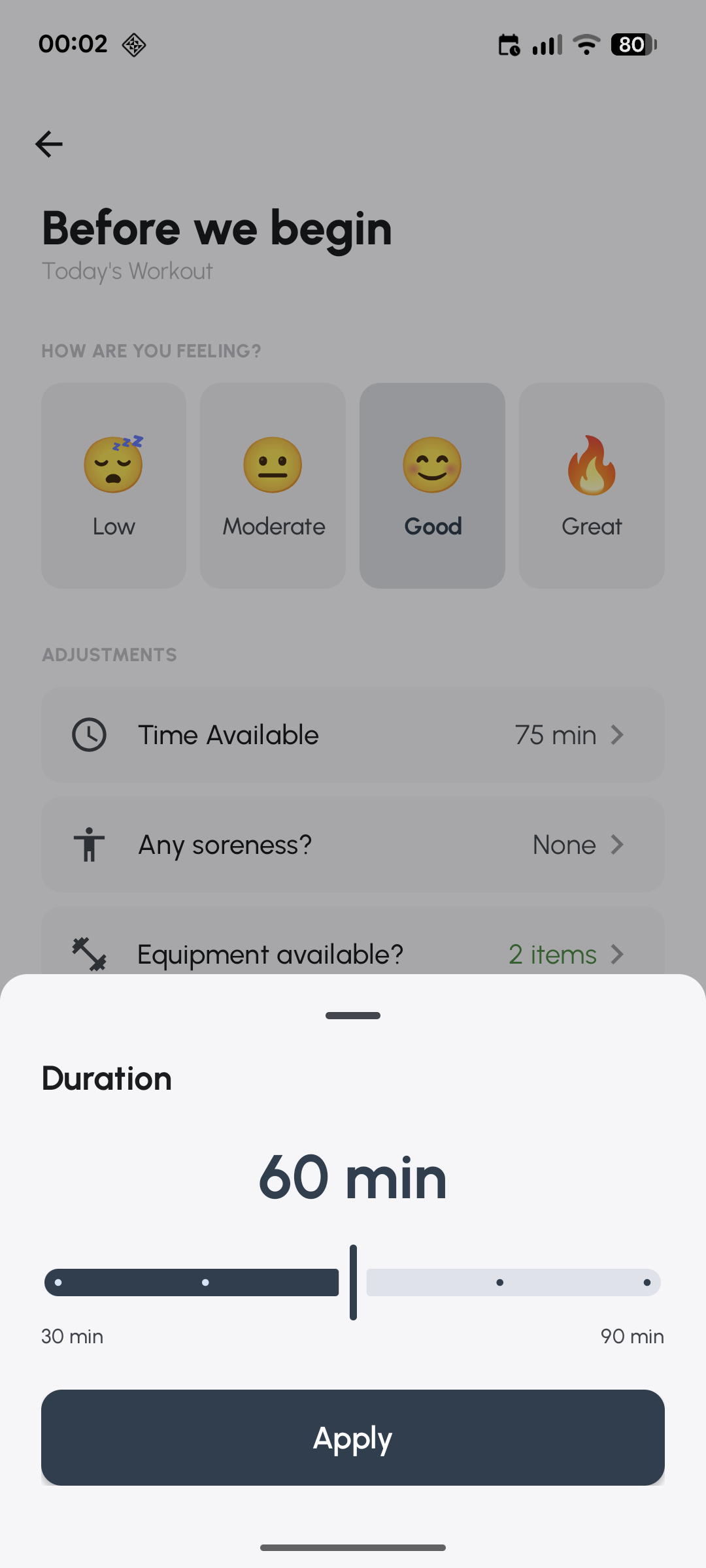This screenshot has width=706, height=1568.
Task: Go back using the arrow icon
Action: (x=49, y=144)
